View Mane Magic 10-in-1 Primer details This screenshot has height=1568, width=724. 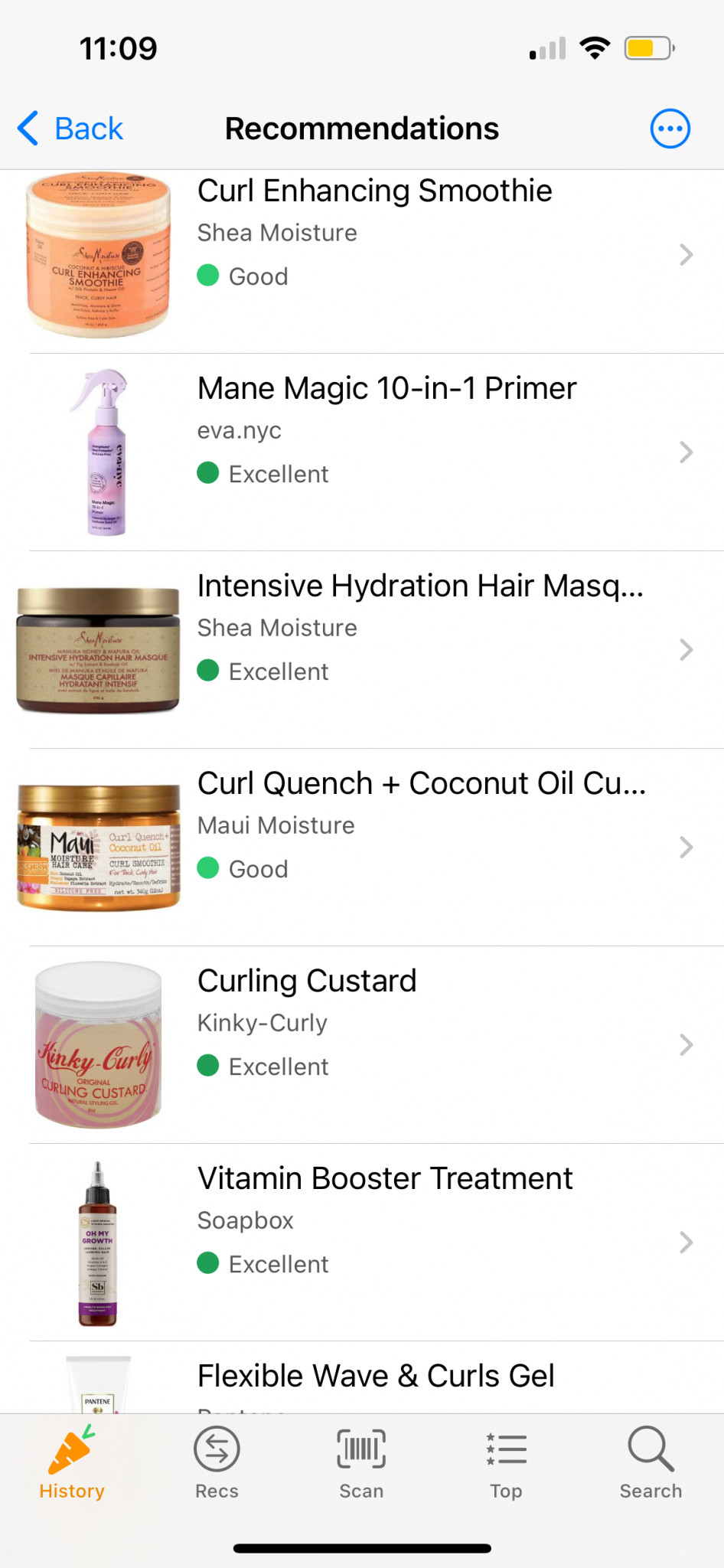[362, 452]
